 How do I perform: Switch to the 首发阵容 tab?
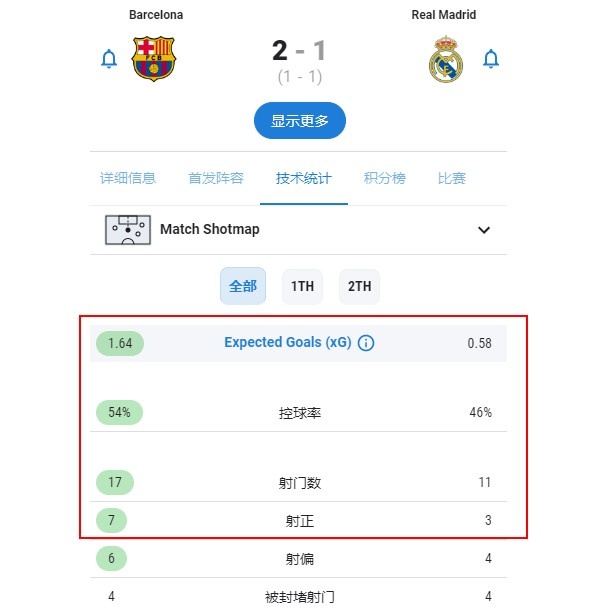(x=216, y=179)
